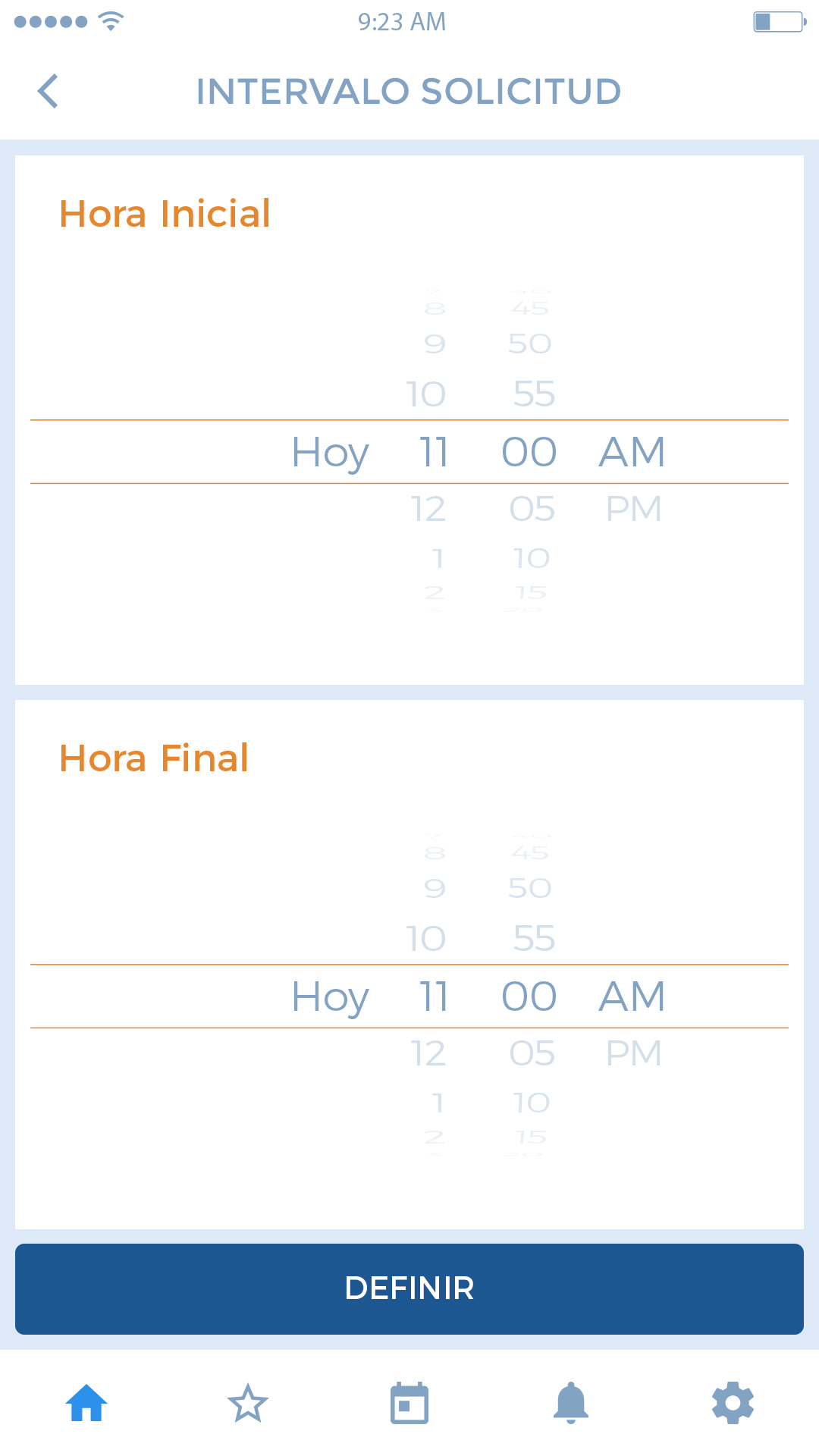Switch to the favorites star tab
Viewport: 819px width, 1456px height.
coord(248,1403)
